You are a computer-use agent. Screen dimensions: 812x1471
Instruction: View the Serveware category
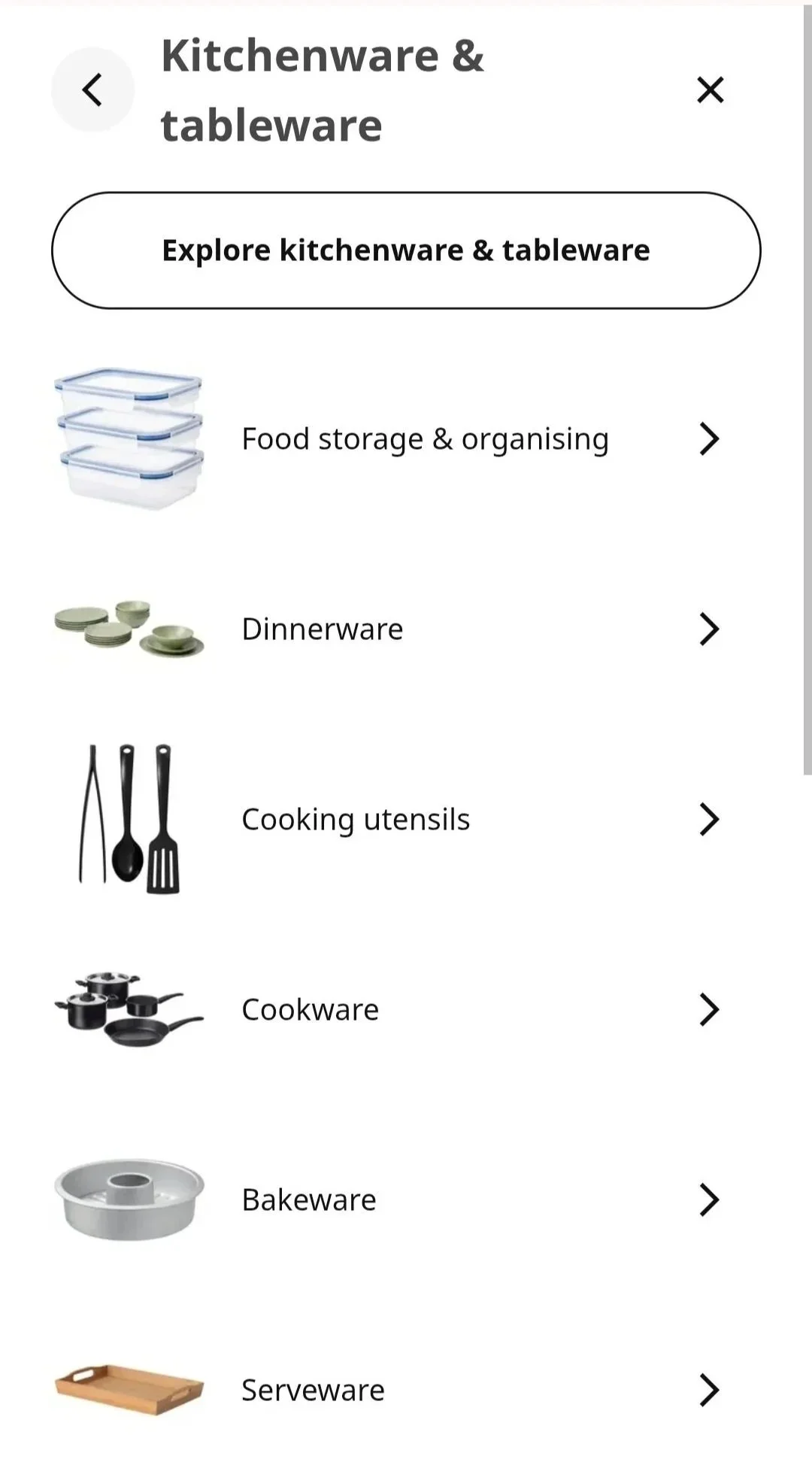406,1390
